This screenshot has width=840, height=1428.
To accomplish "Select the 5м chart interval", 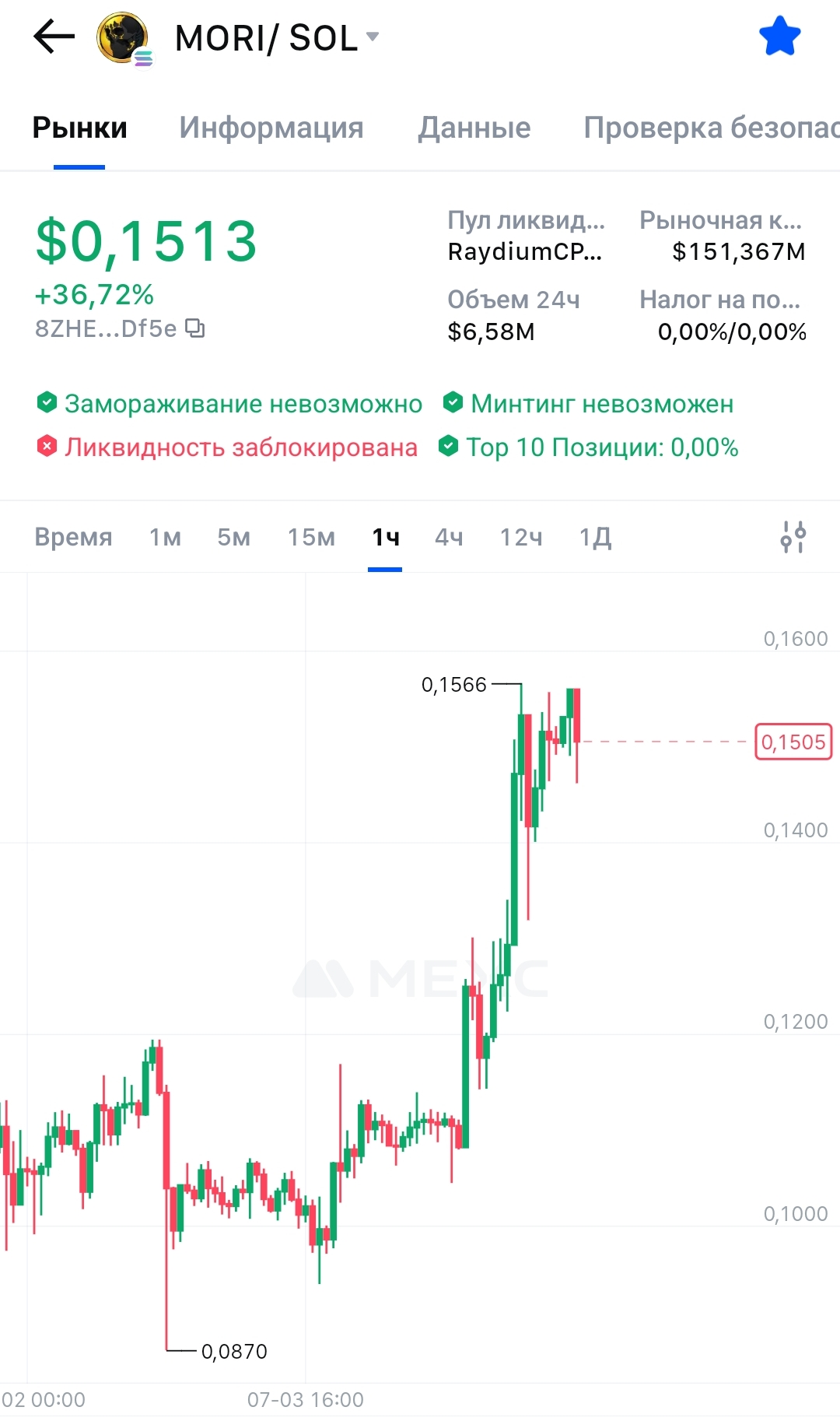I will pyautogui.click(x=233, y=537).
